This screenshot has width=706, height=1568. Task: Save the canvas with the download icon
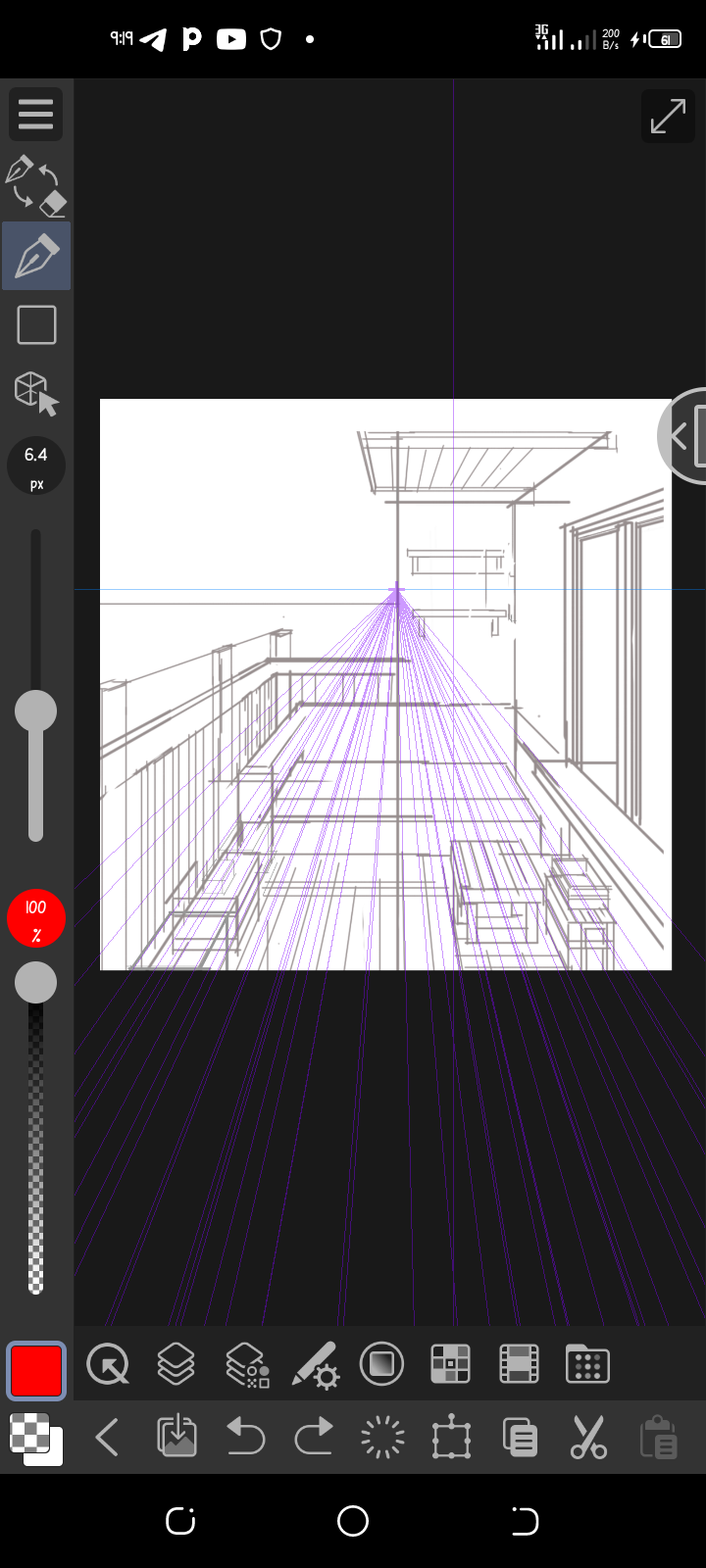[x=177, y=1439]
